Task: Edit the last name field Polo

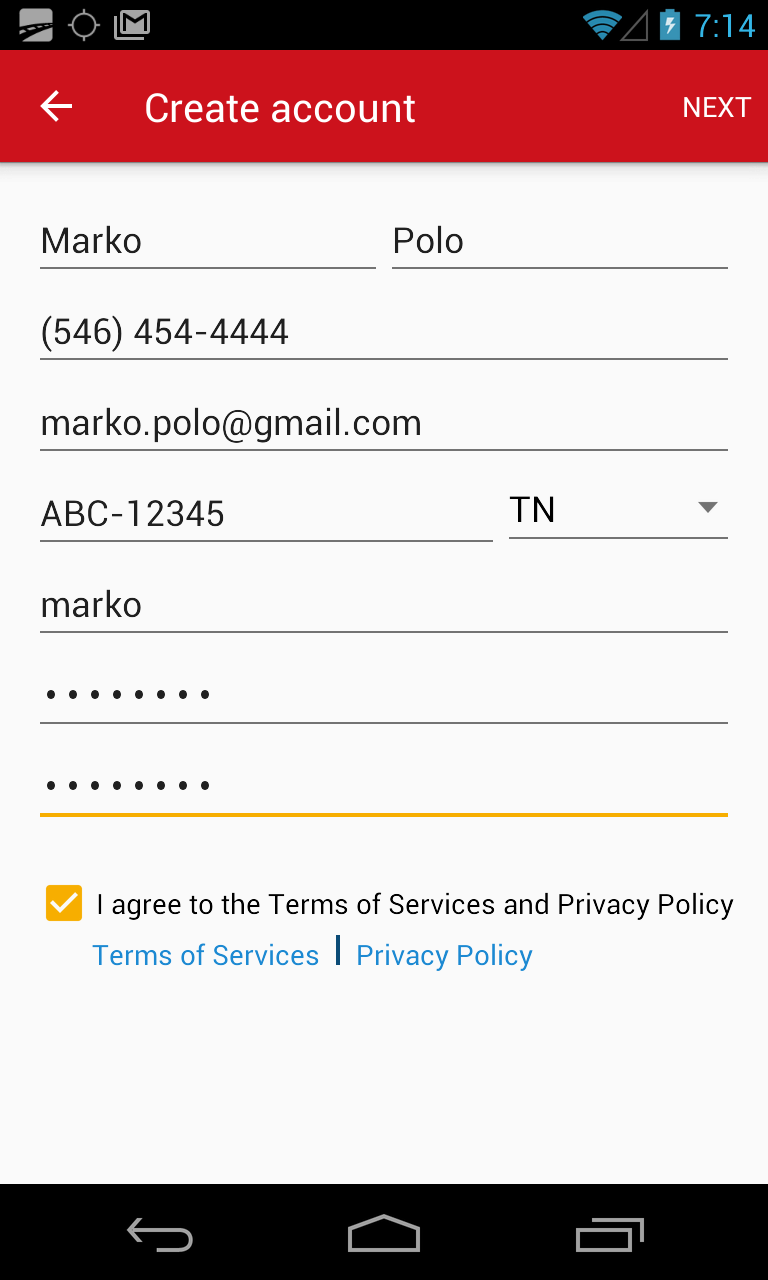Action: (560, 241)
